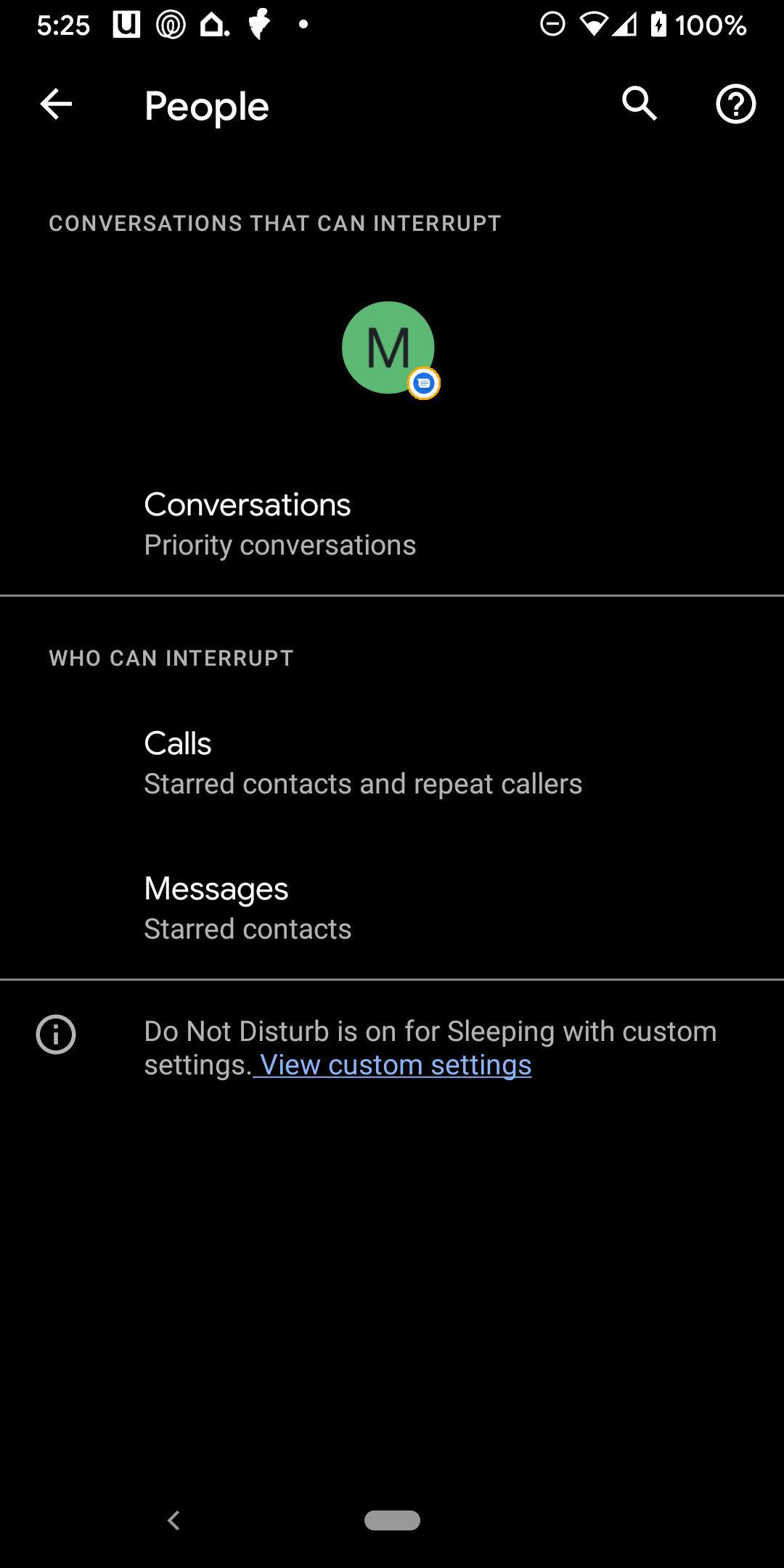Go back using the top arrow
784x1568 pixels.
(56, 105)
